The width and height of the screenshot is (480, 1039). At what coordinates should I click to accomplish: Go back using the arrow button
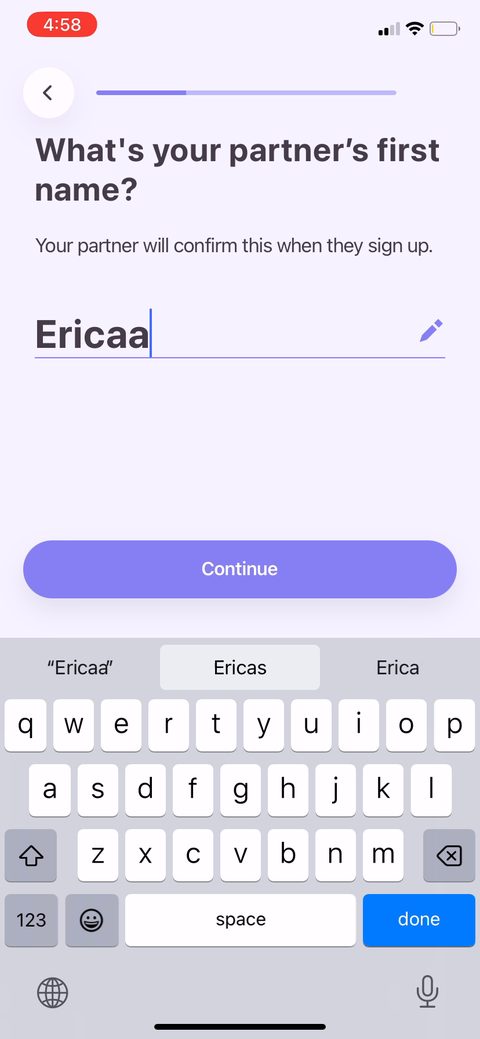coord(48,93)
